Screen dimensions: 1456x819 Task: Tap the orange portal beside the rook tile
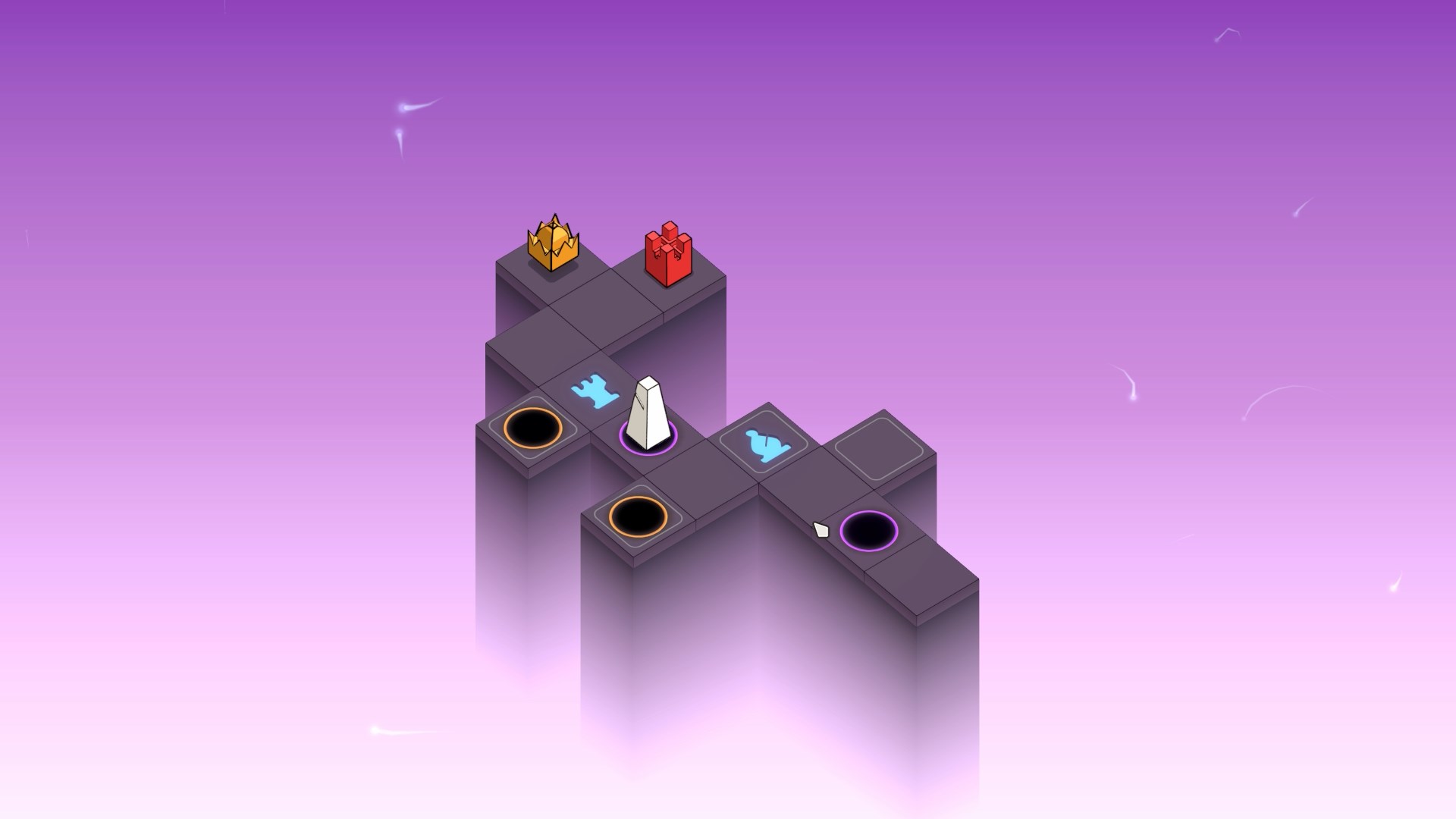[532, 428]
